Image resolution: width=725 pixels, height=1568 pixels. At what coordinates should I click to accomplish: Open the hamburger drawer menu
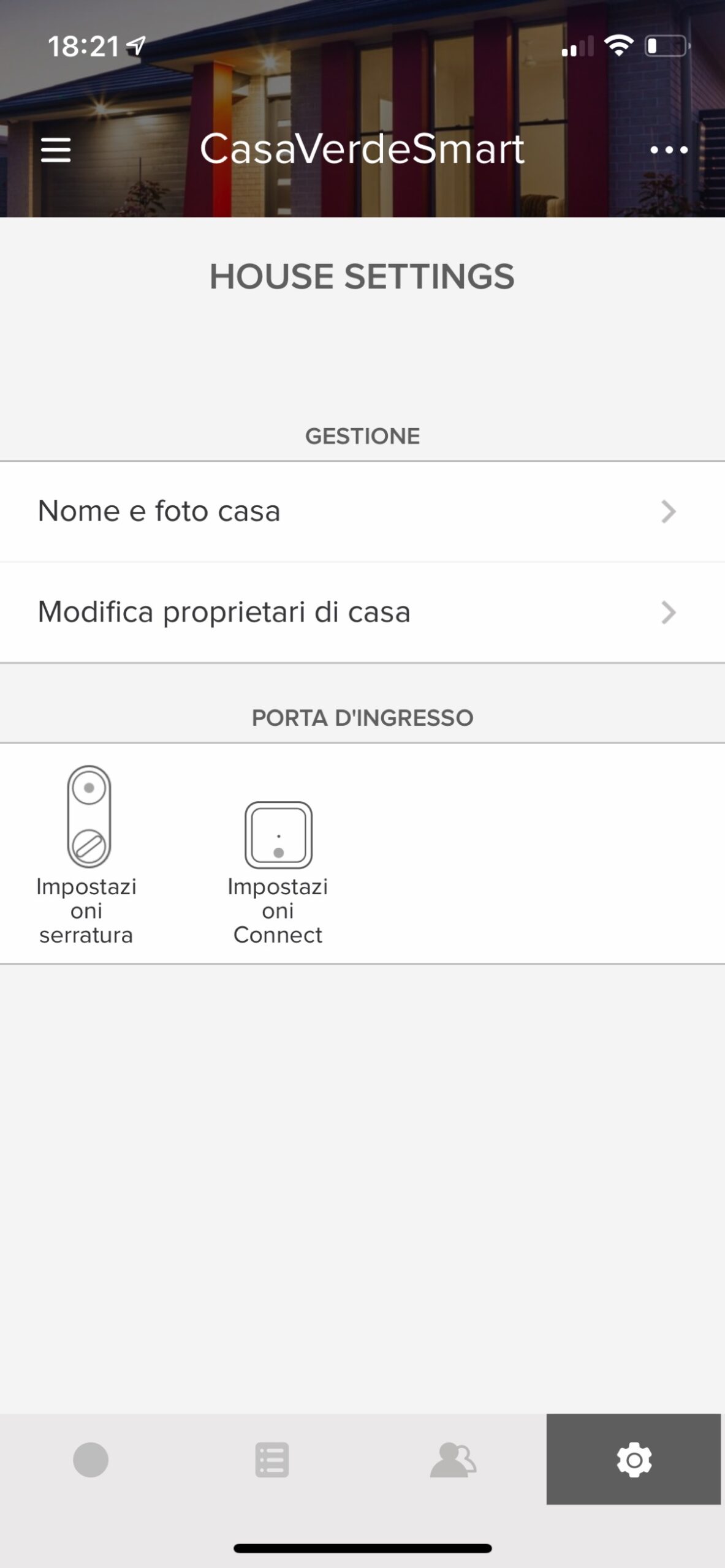[56, 149]
